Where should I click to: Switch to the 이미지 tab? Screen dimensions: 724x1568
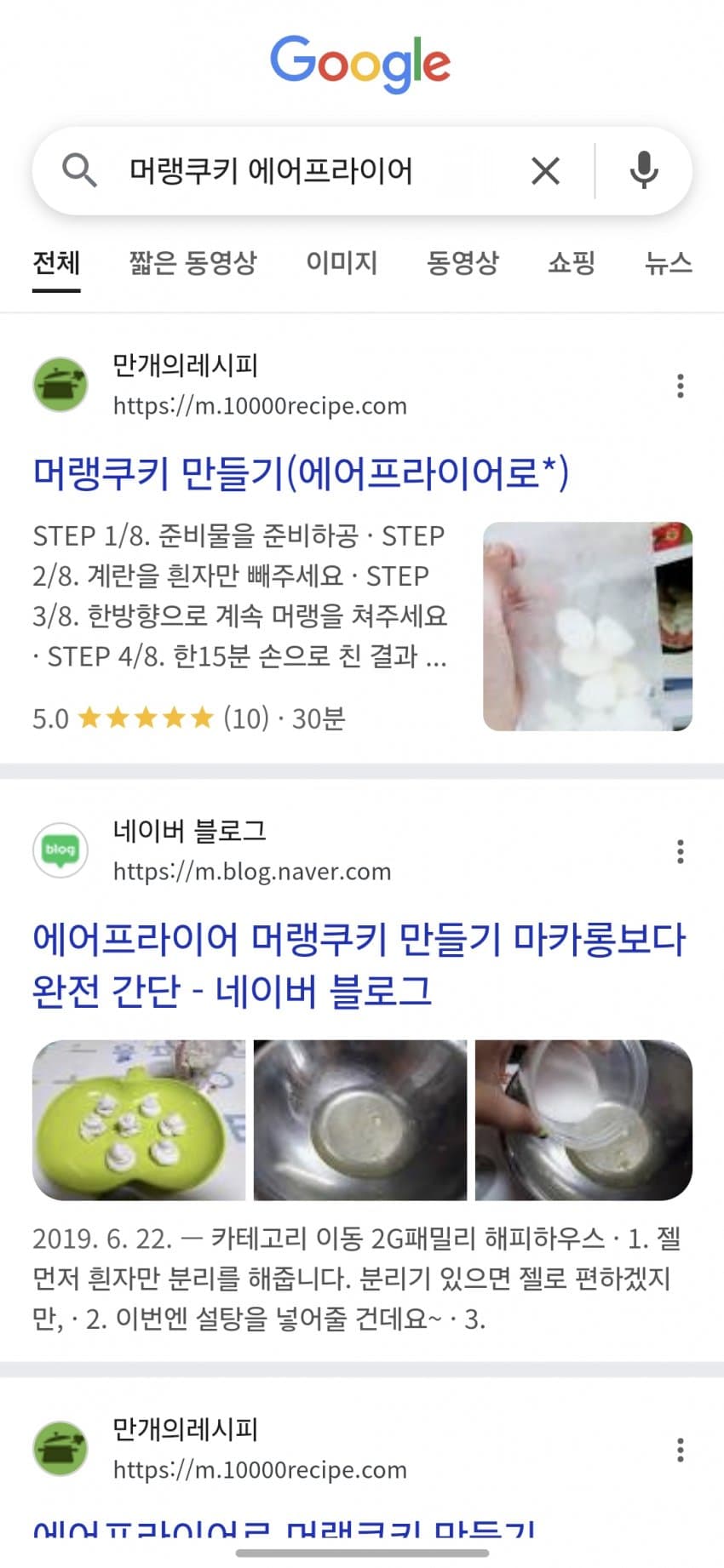tap(342, 262)
